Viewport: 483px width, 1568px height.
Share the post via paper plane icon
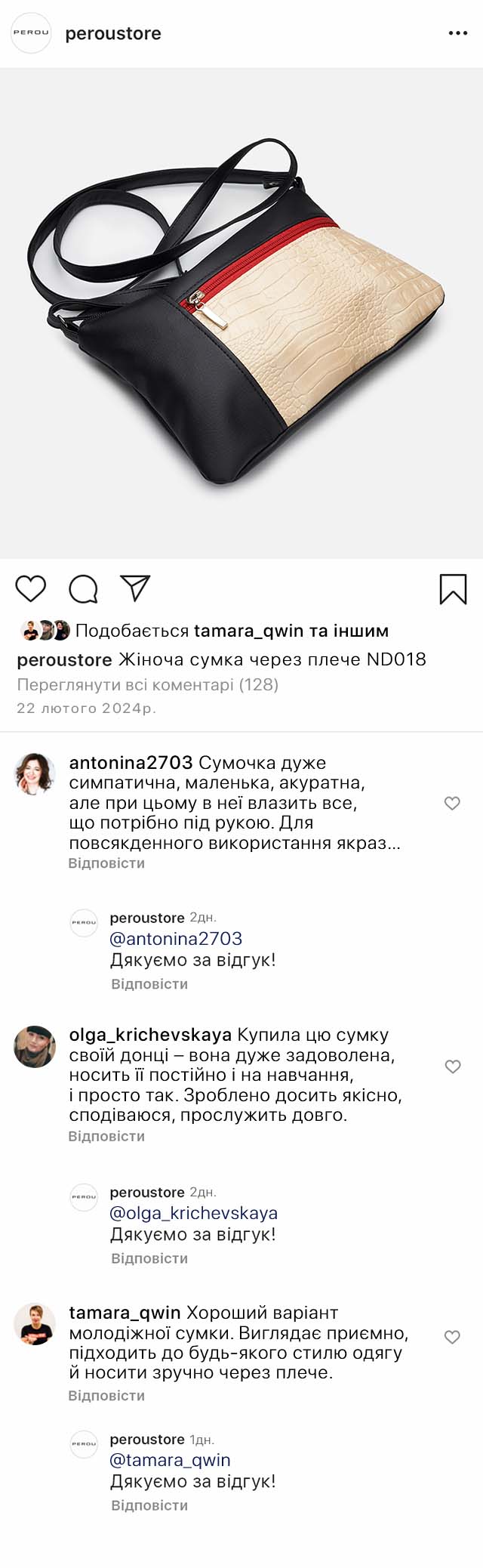[136, 588]
